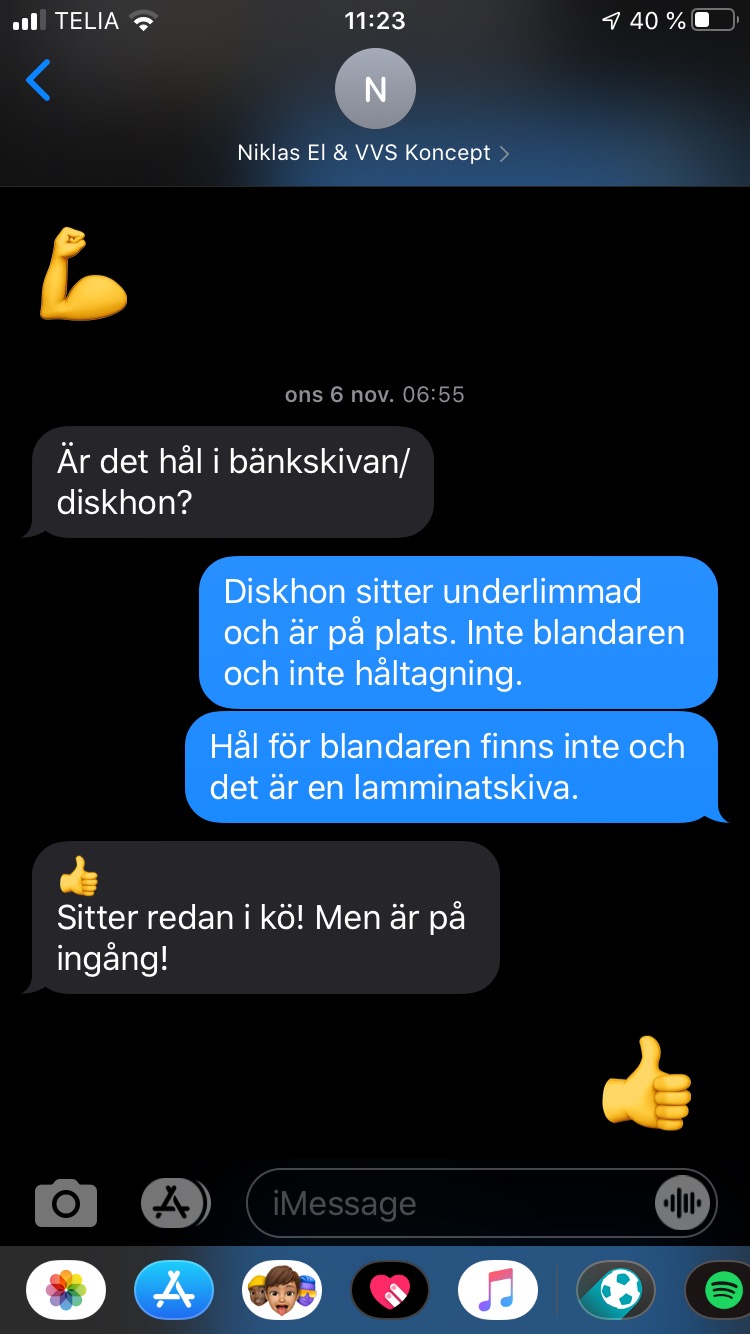
Task: Open the soccer ball app in the drawer
Action: point(616,1290)
